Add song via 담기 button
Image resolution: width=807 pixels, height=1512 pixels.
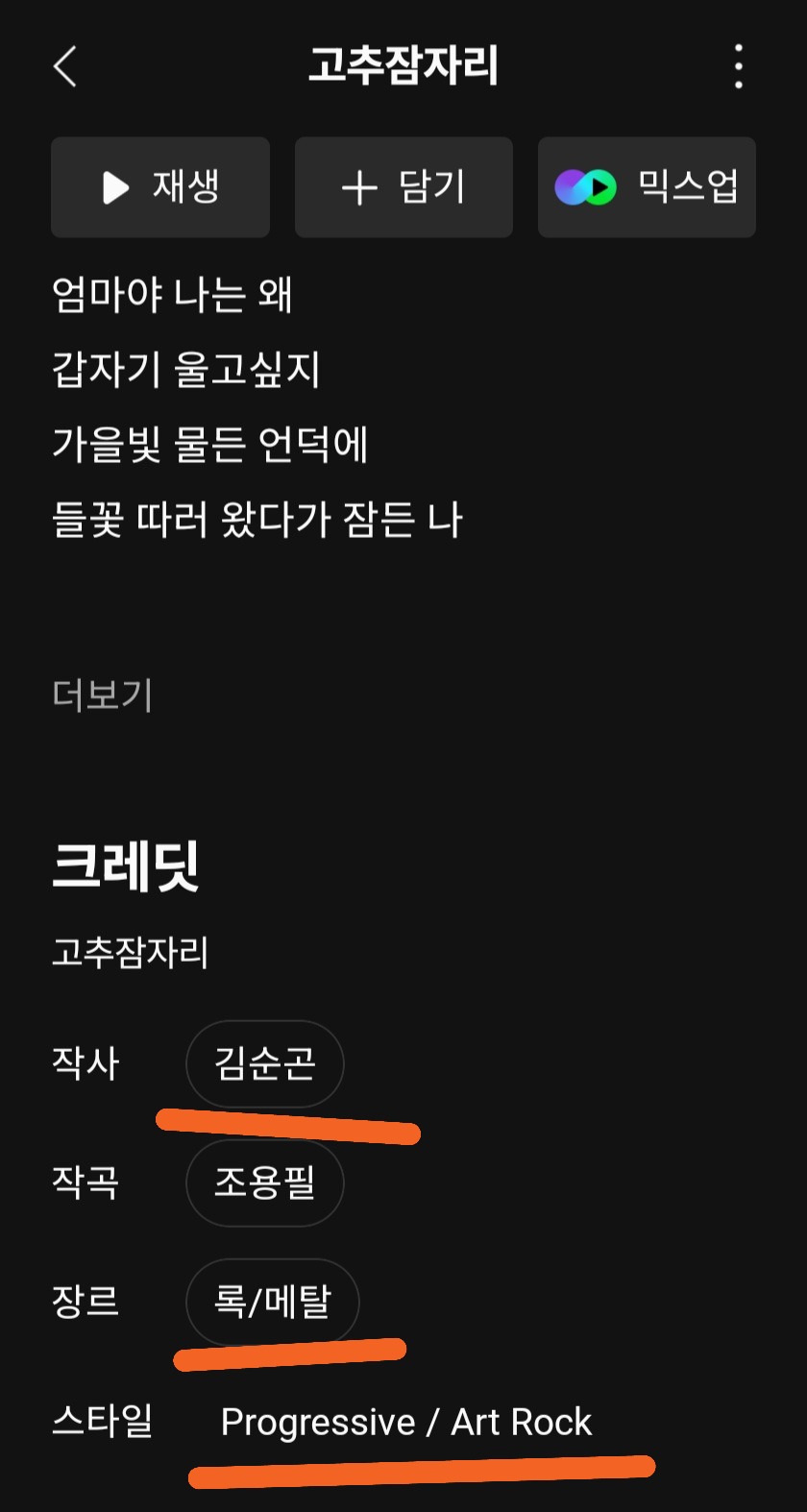(x=403, y=187)
